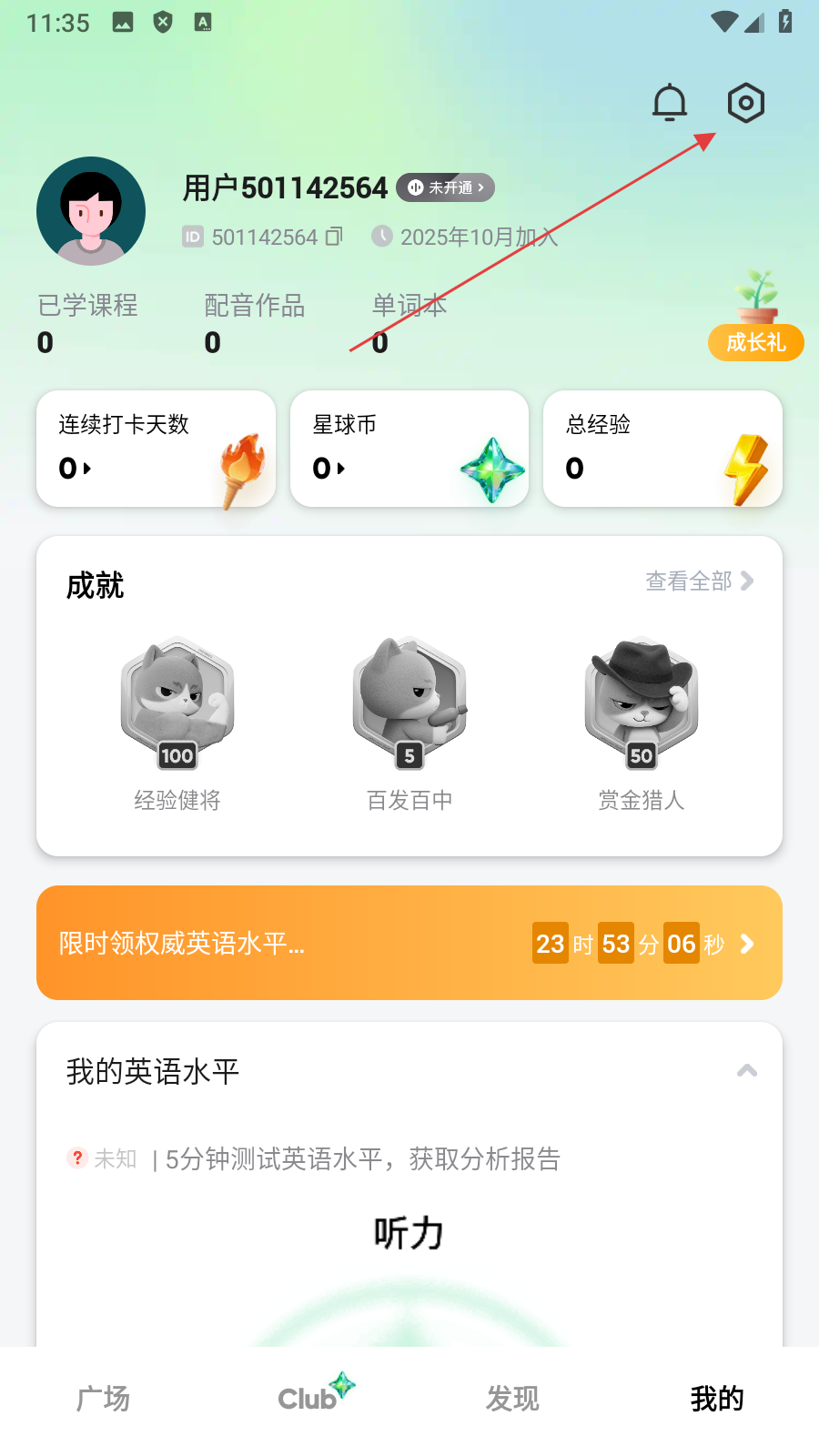The height and width of the screenshot is (1456, 819).
Task: Open the 总经验 card
Action: click(x=662, y=449)
